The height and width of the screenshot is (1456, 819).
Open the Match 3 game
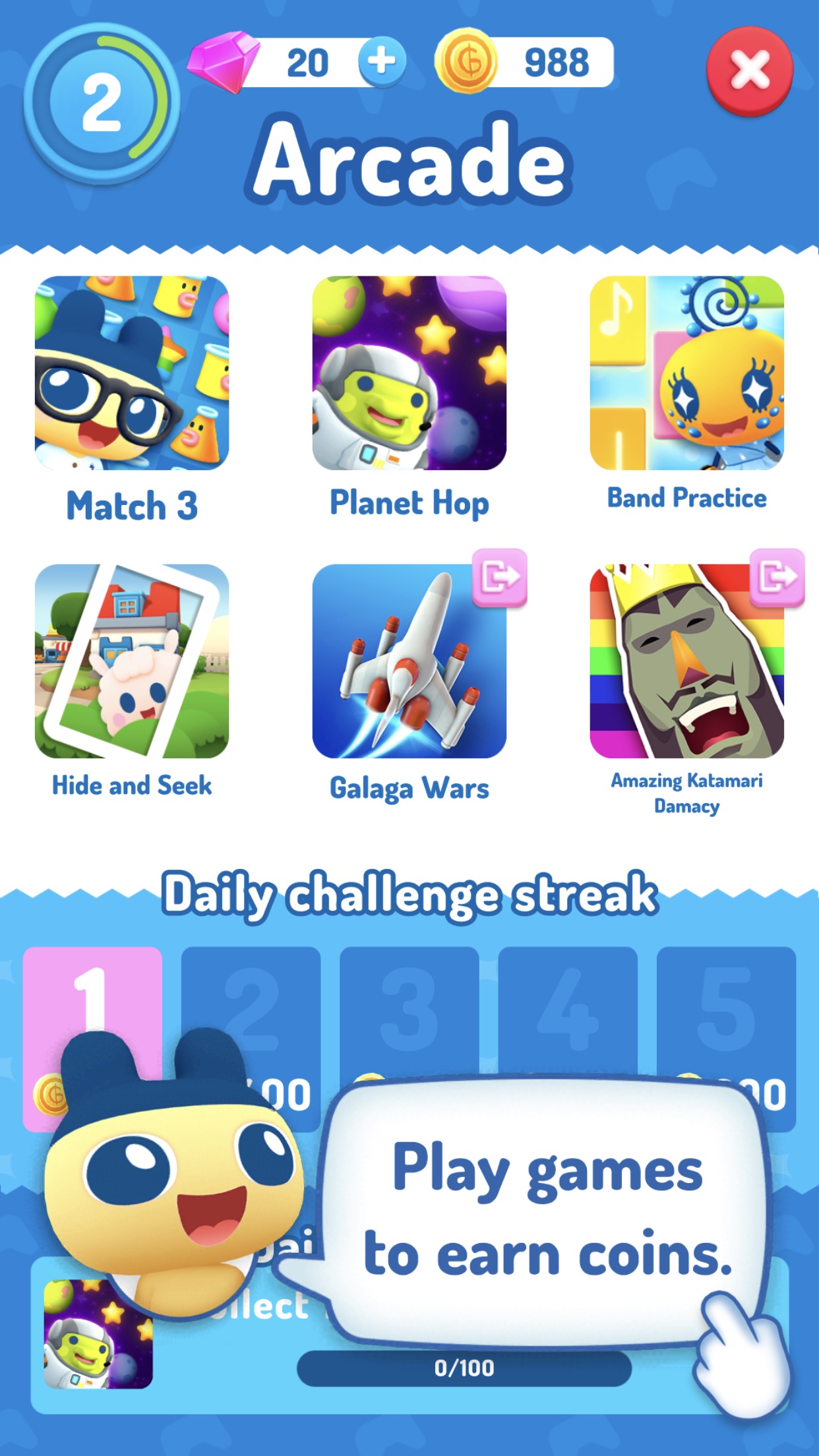[132, 373]
